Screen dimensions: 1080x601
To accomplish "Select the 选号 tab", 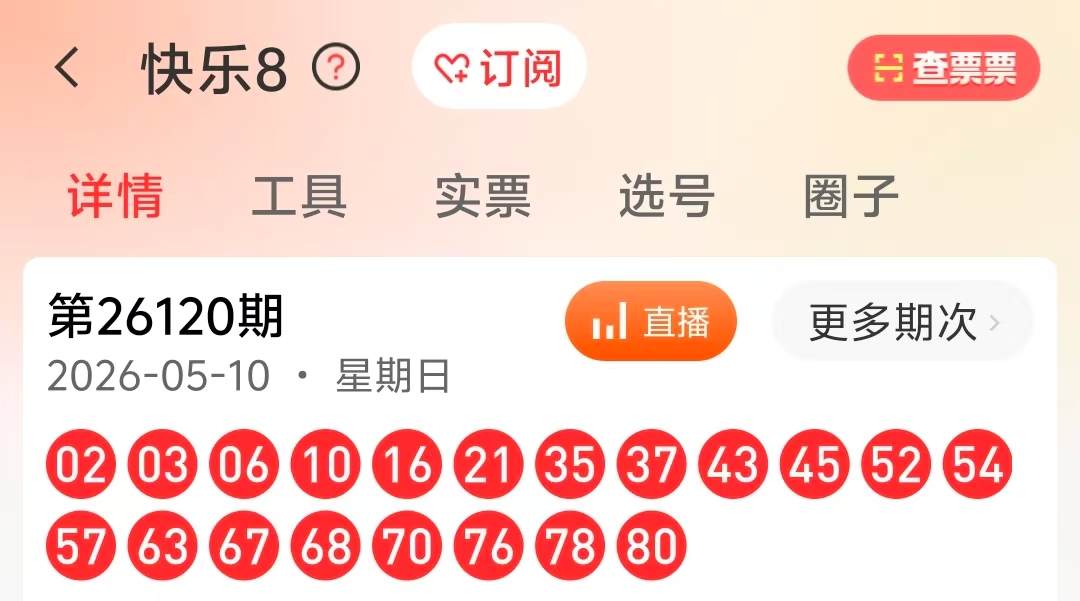I will (667, 196).
